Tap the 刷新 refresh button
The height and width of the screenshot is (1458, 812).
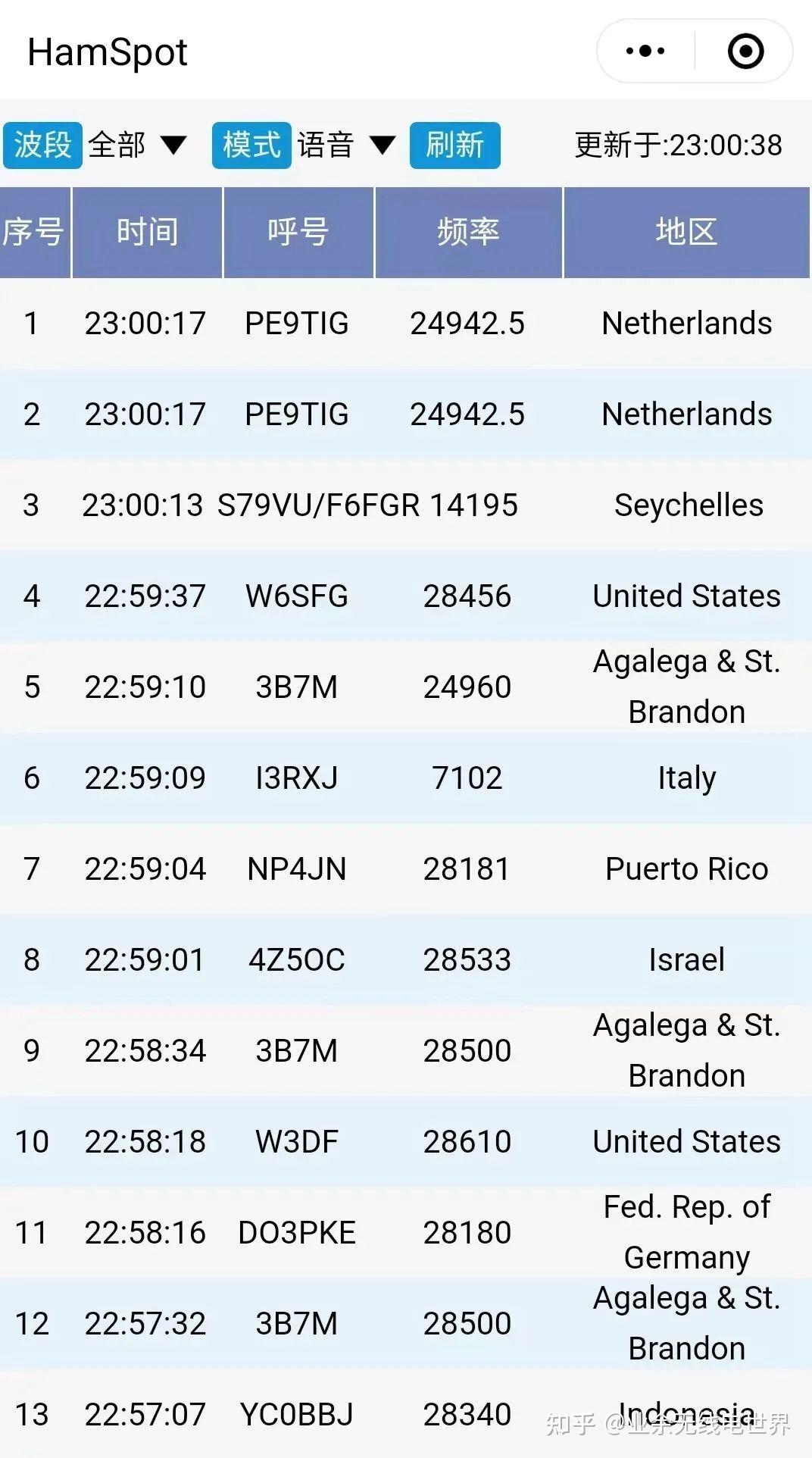point(455,145)
